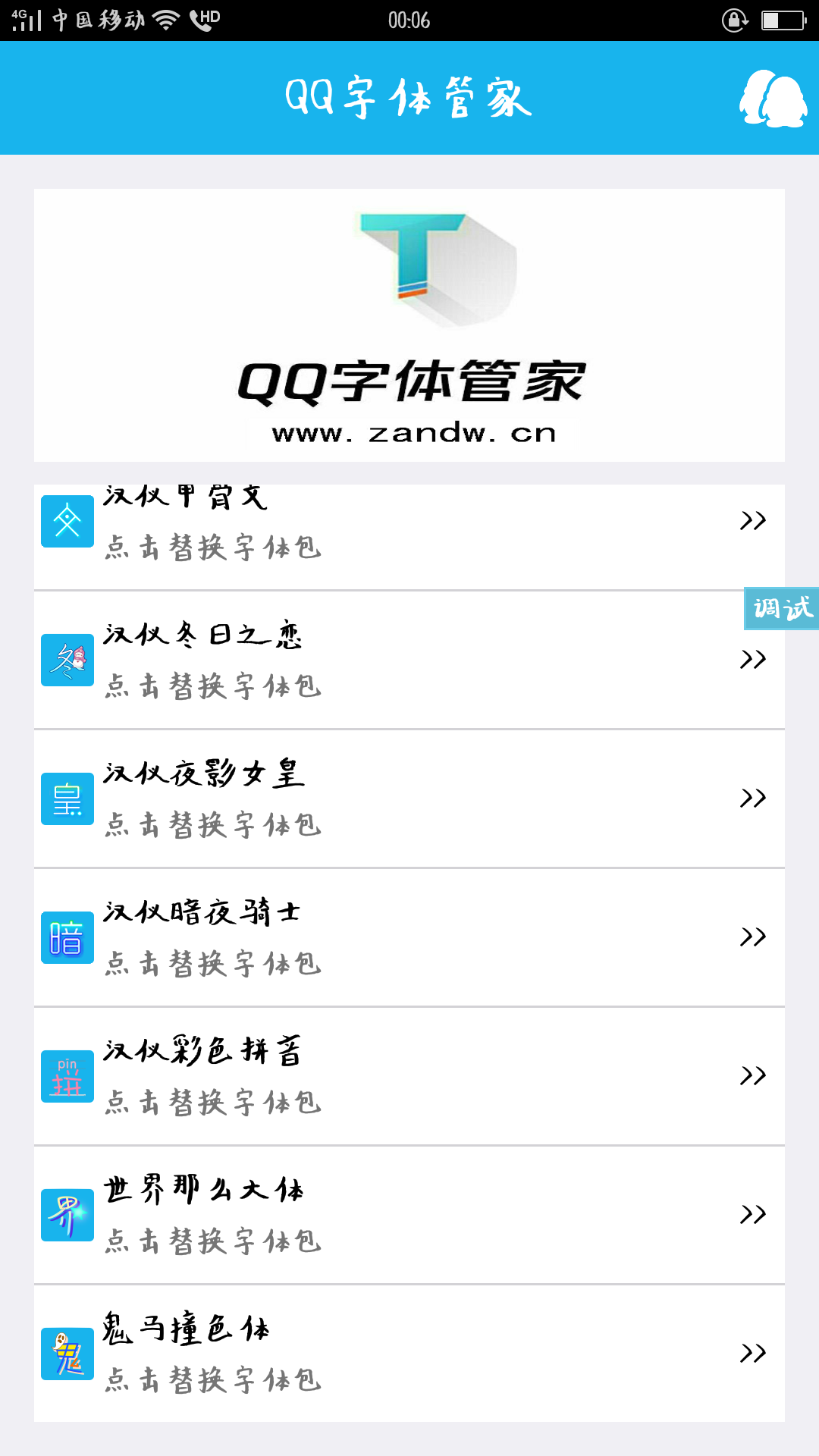Select the 汉仪甲骨文 oracle-bone font icon

pos(67,520)
